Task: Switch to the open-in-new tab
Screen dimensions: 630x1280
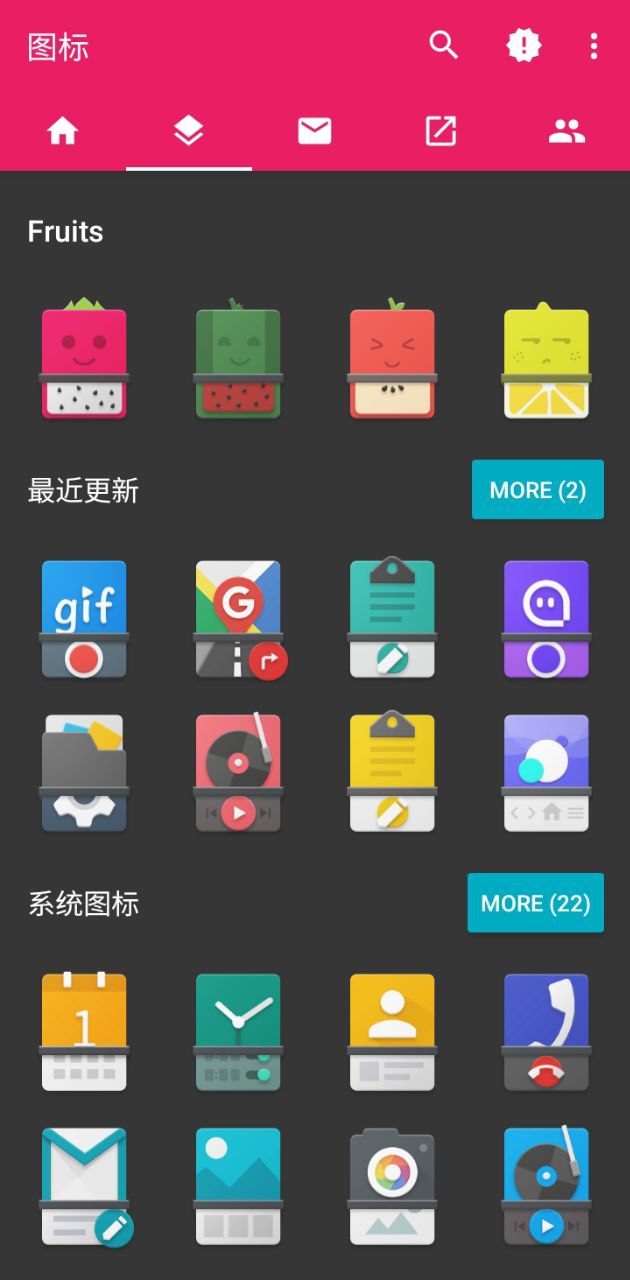Action: (x=440, y=131)
